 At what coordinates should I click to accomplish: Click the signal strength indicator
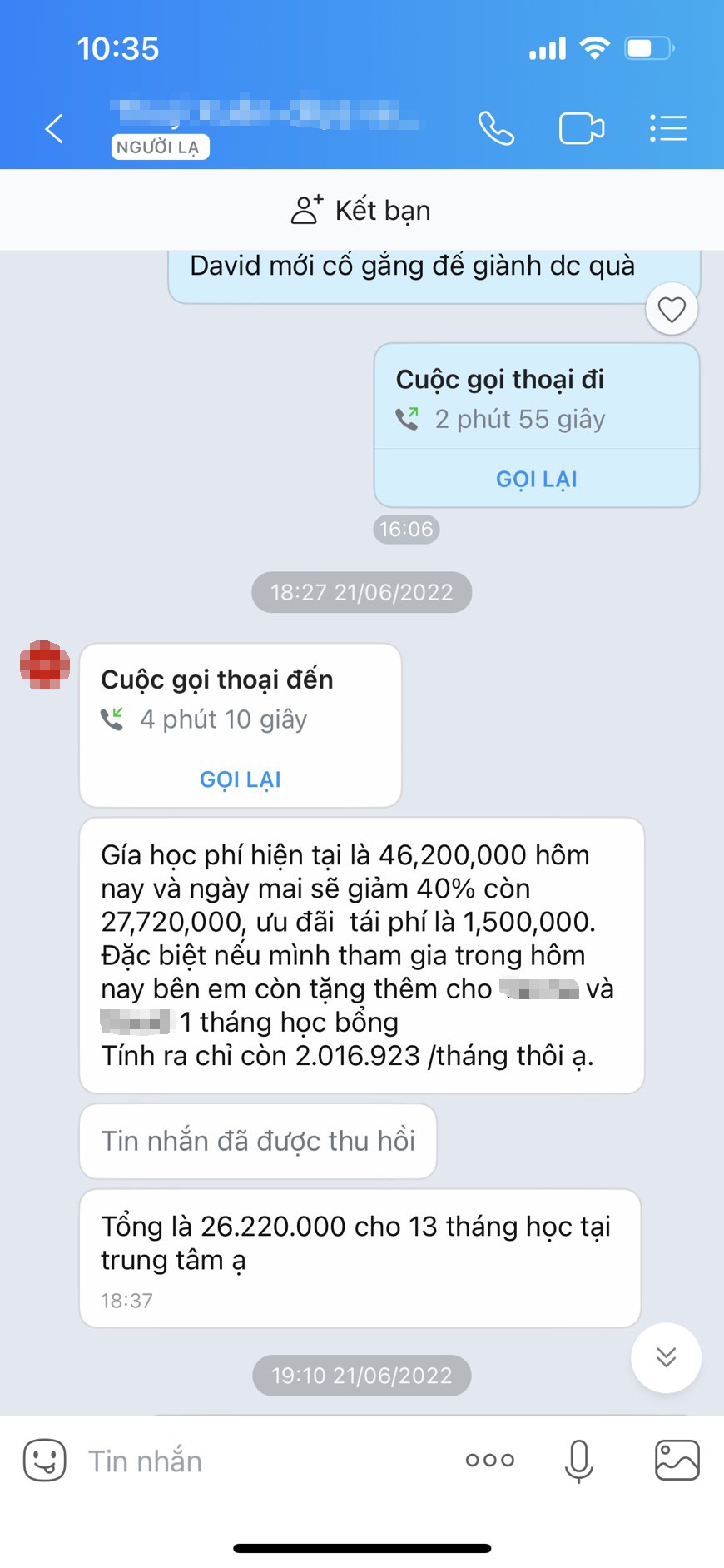click(547, 48)
